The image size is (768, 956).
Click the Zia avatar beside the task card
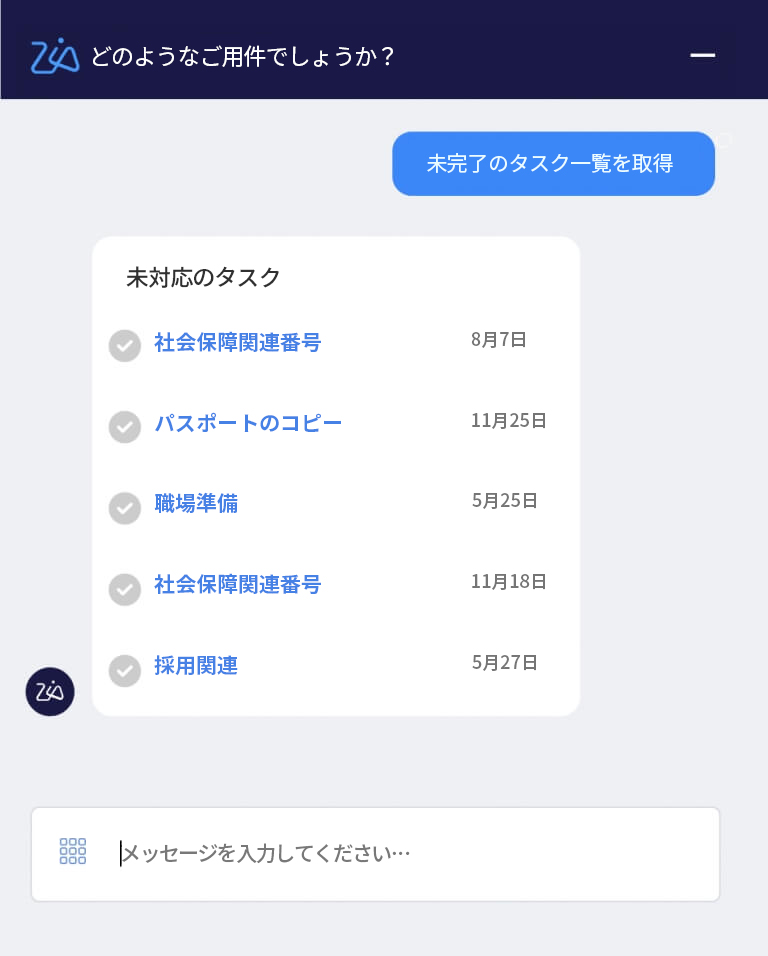[49, 691]
